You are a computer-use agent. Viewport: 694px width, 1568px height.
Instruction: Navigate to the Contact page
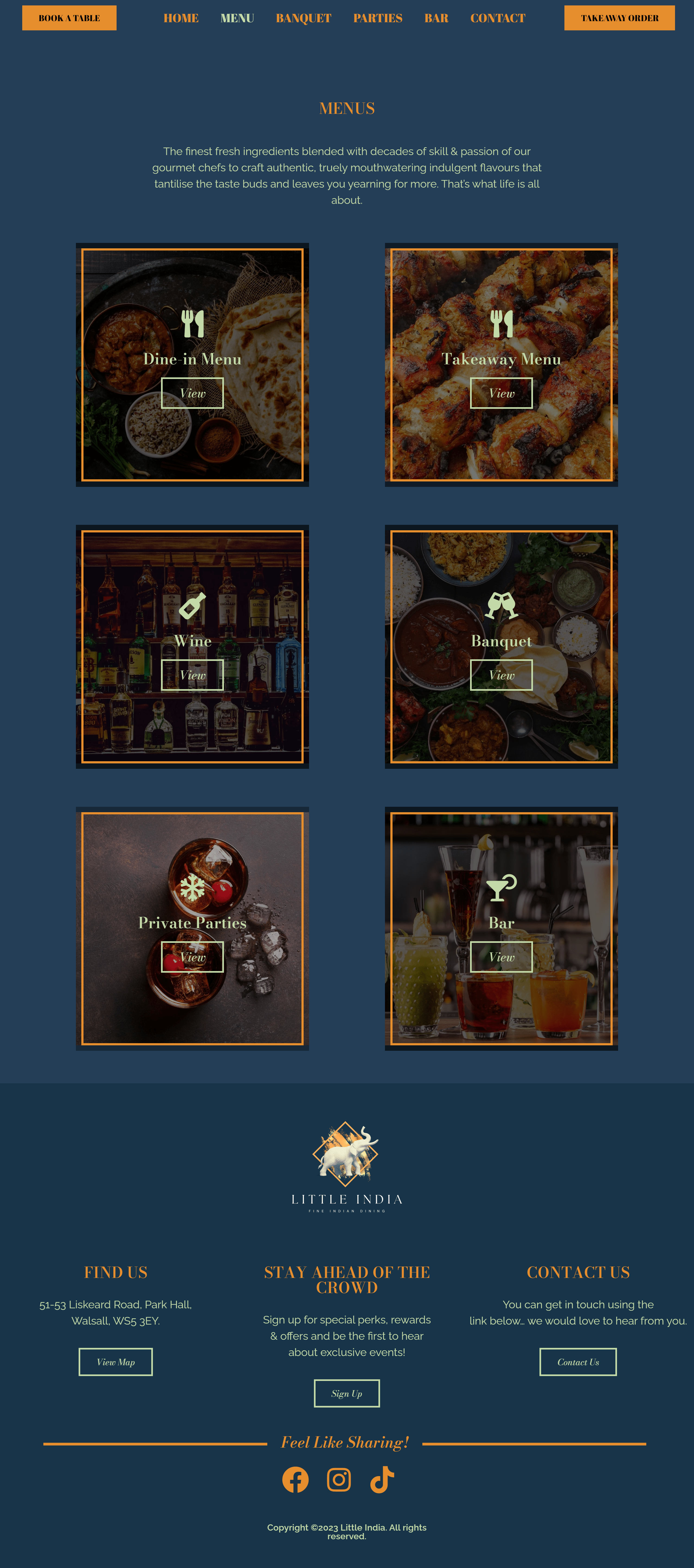497,18
